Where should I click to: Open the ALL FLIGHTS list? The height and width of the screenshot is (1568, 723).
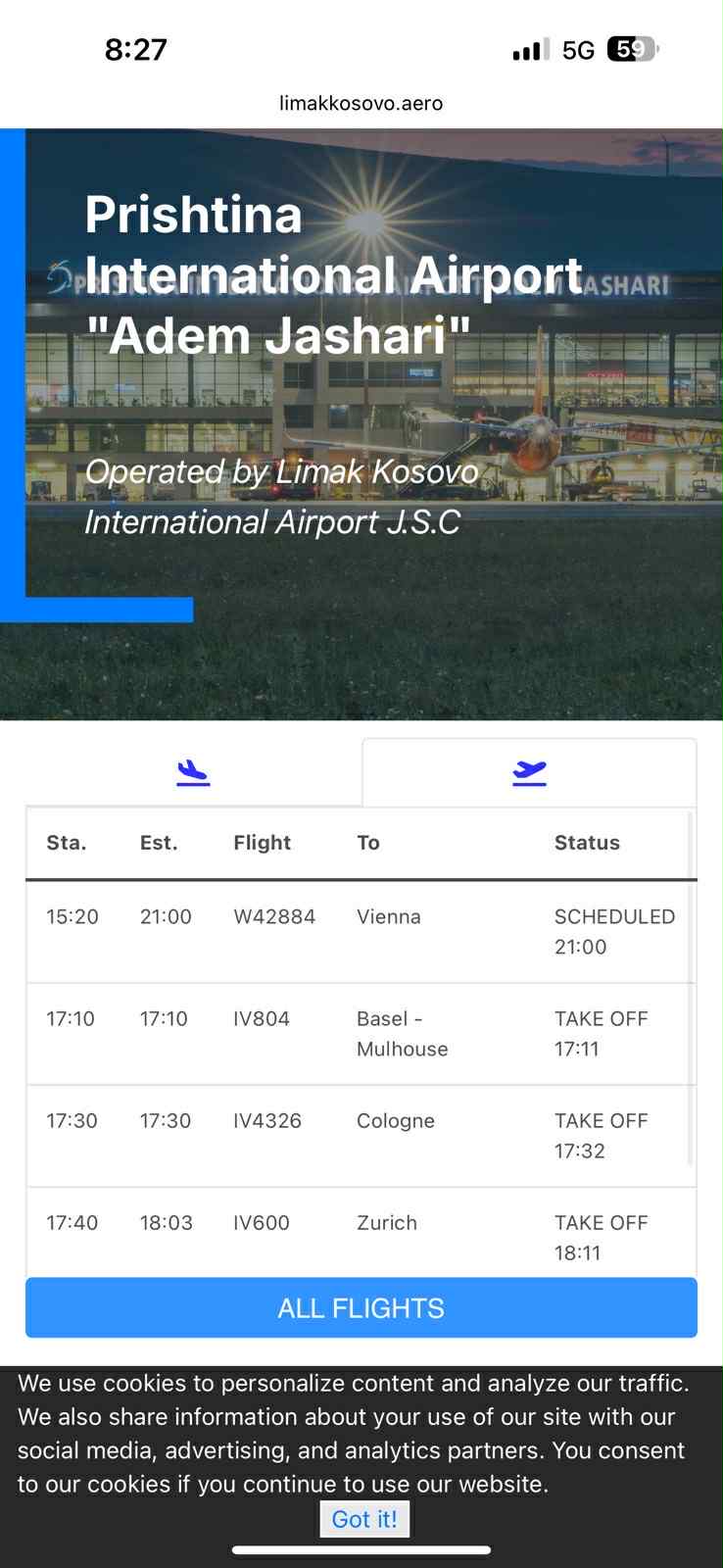tap(361, 1307)
